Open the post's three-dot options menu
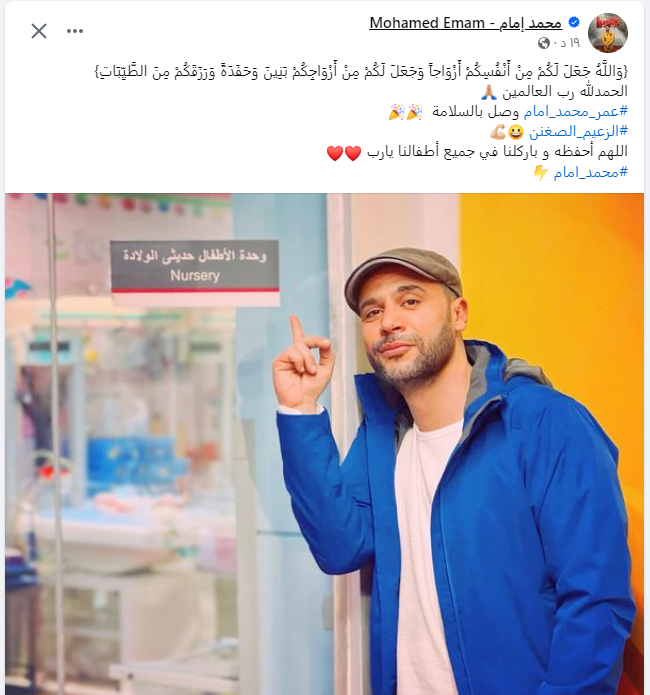Screen dimensions: 650x695 click(75, 31)
